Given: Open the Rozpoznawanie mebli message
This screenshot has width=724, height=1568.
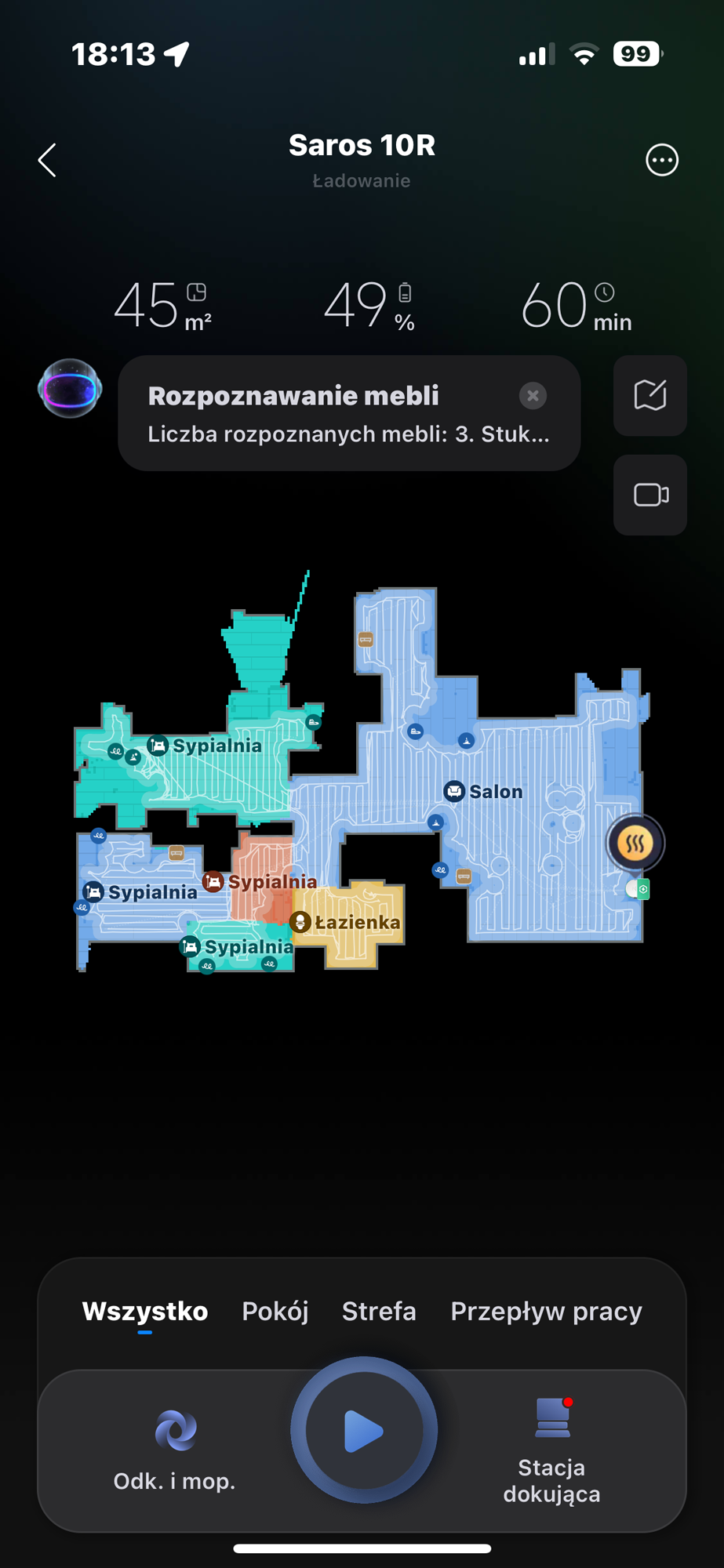Looking at the screenshot, I should click(329, 414).
